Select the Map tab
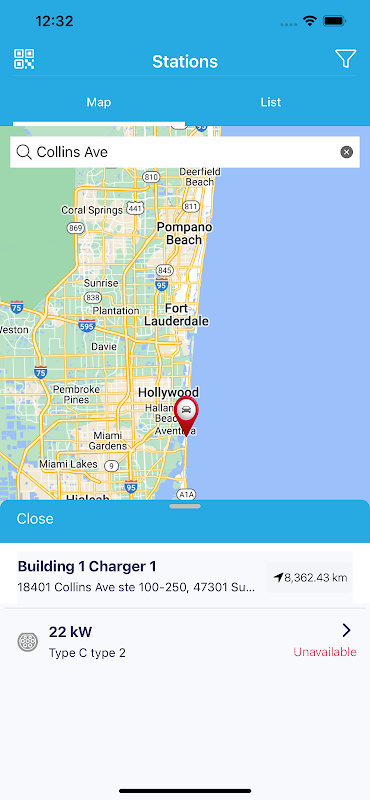370x800 pixels. 98,102
